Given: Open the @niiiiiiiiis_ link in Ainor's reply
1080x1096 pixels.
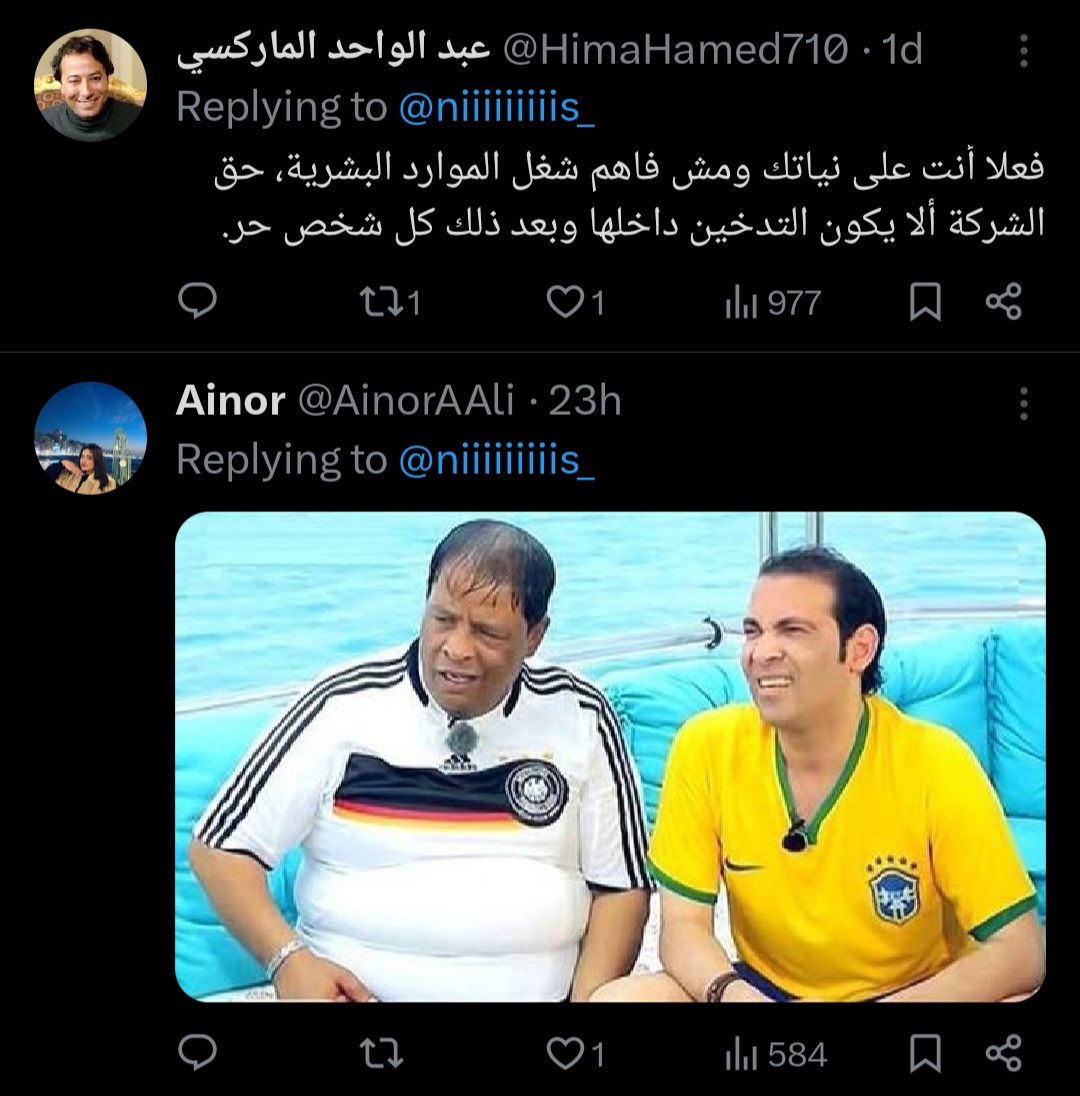Looking at the screenshot, I should tap(496, 460).
